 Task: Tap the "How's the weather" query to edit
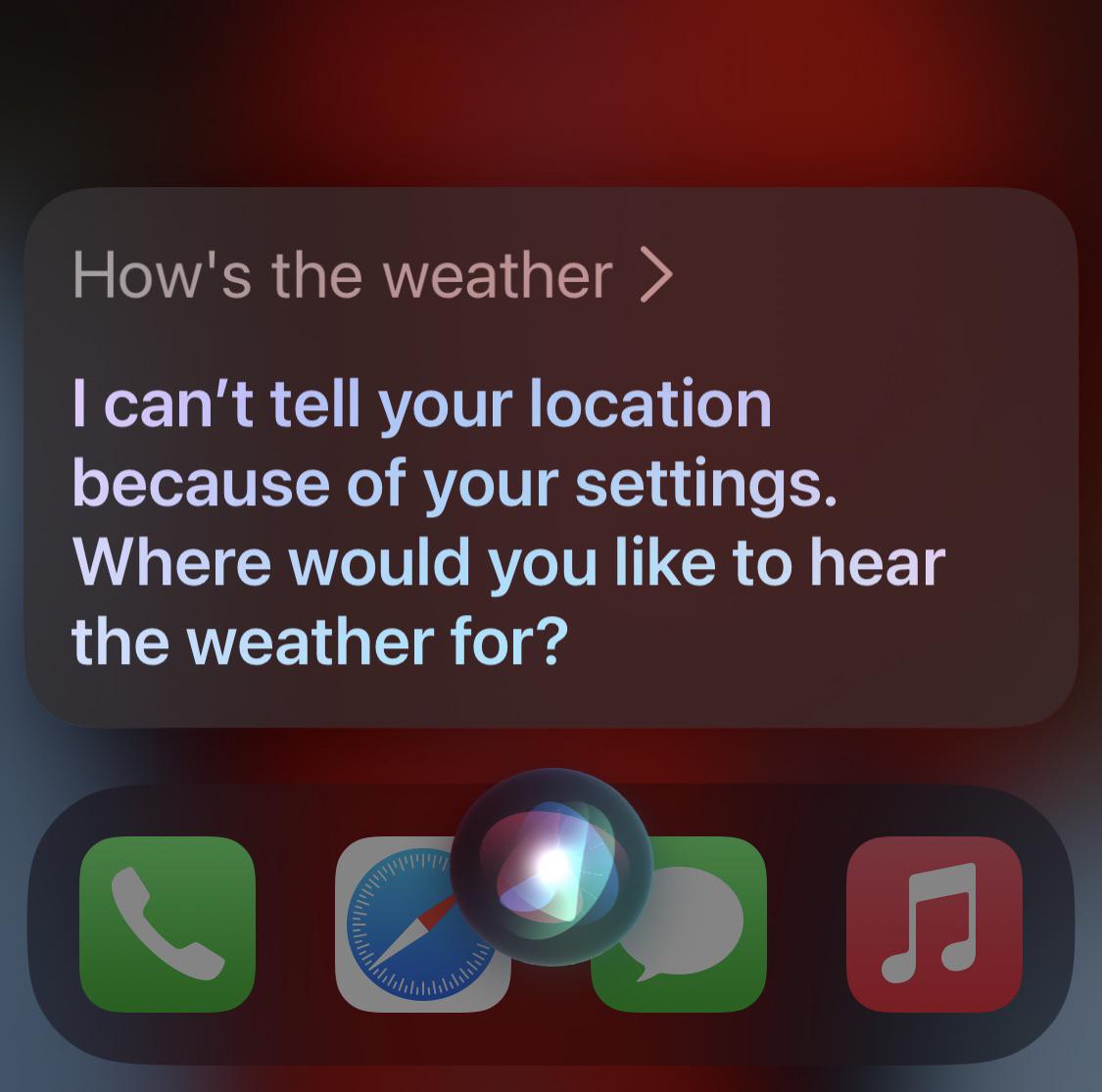372,276
